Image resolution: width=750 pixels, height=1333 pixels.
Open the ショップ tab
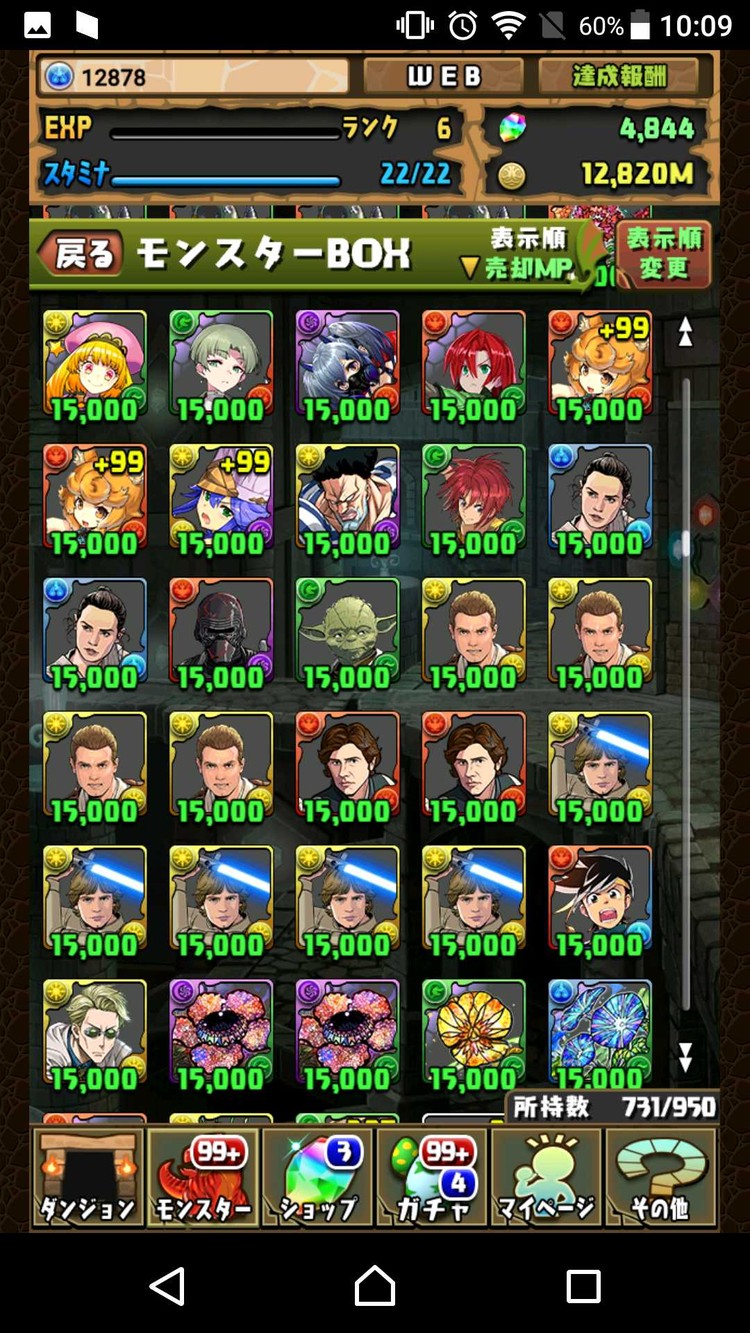click(x=318, y=1176)
